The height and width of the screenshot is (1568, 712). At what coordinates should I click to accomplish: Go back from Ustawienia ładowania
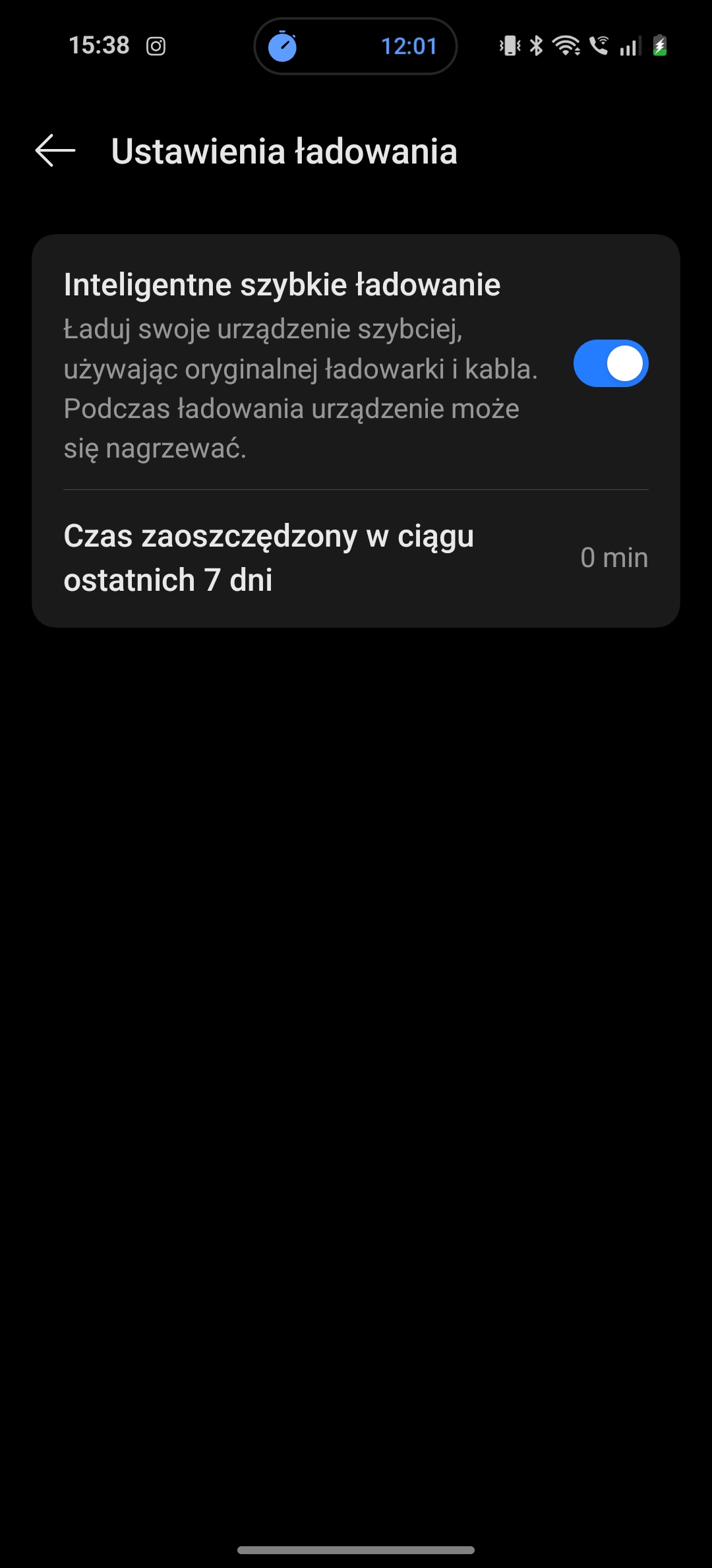tap(55, 151)
